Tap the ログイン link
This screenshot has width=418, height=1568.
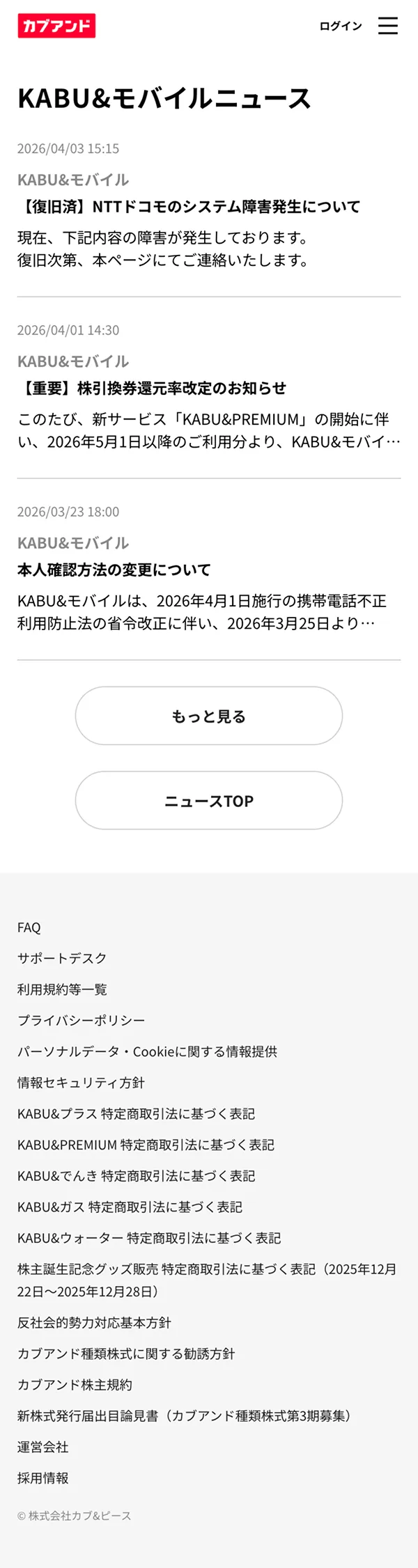(340, 26)
